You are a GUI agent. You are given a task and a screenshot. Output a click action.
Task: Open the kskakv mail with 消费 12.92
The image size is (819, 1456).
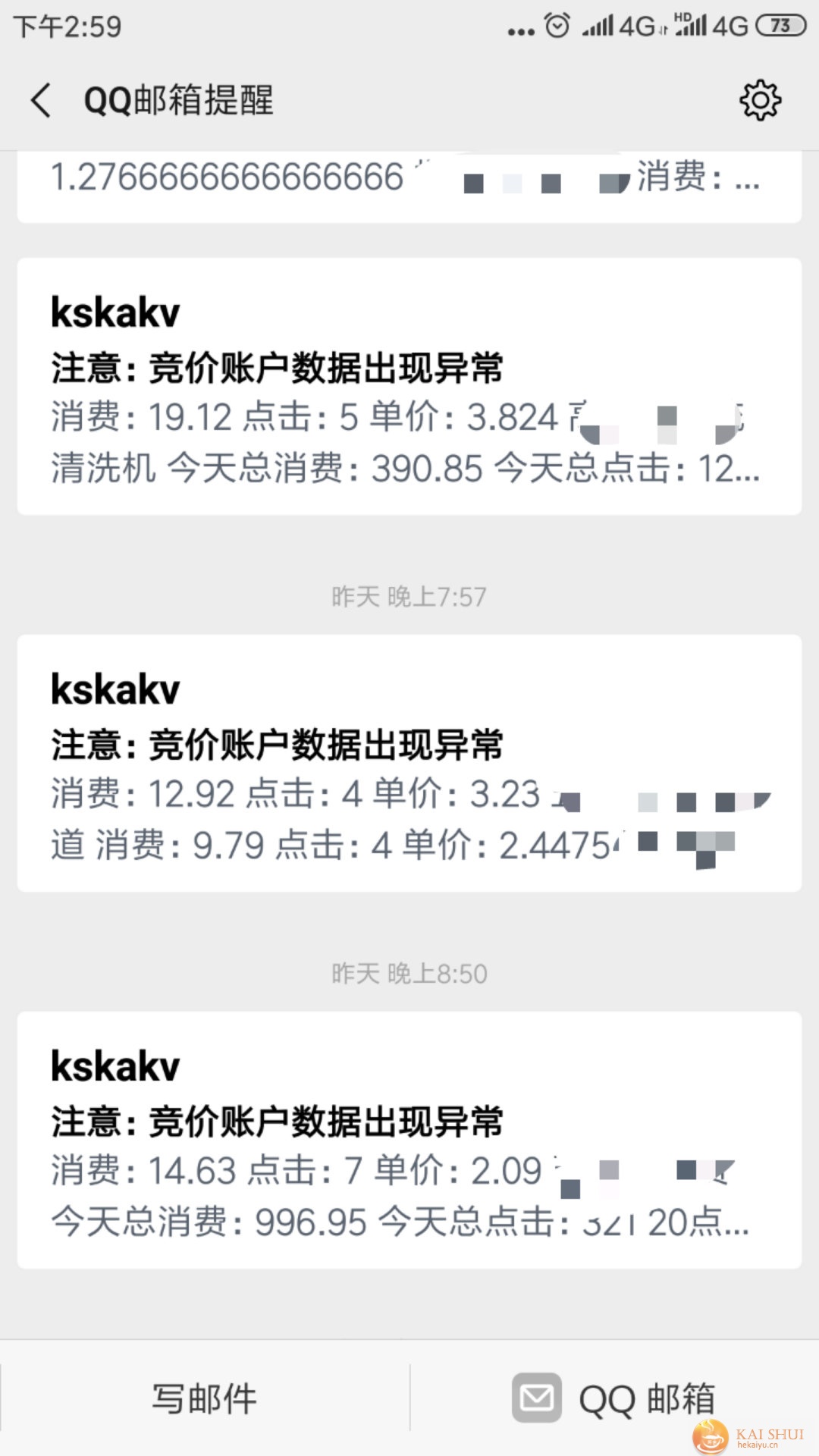pyautogui.click(x=409, y=763)
